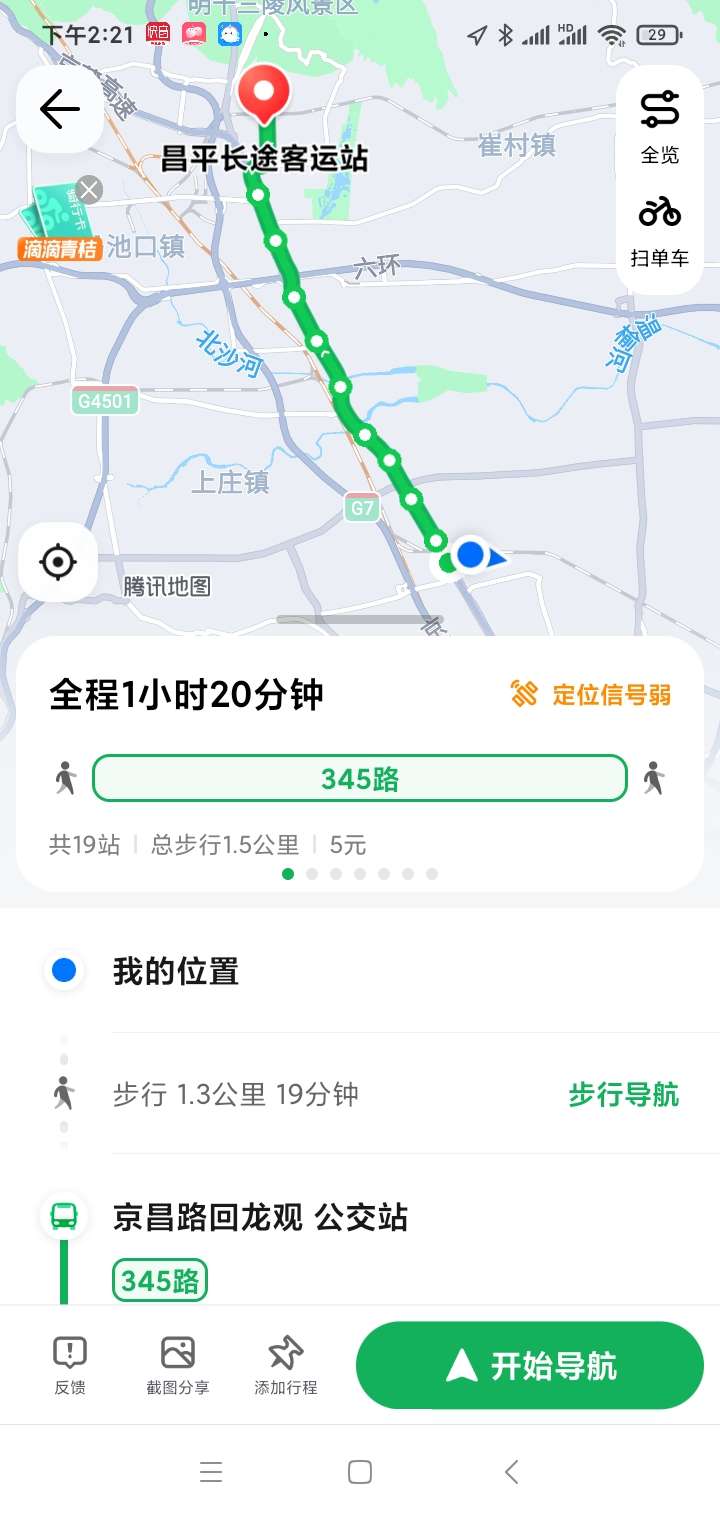Add this route with 添加行程

pyautogui.click(x=286, y=1366)
